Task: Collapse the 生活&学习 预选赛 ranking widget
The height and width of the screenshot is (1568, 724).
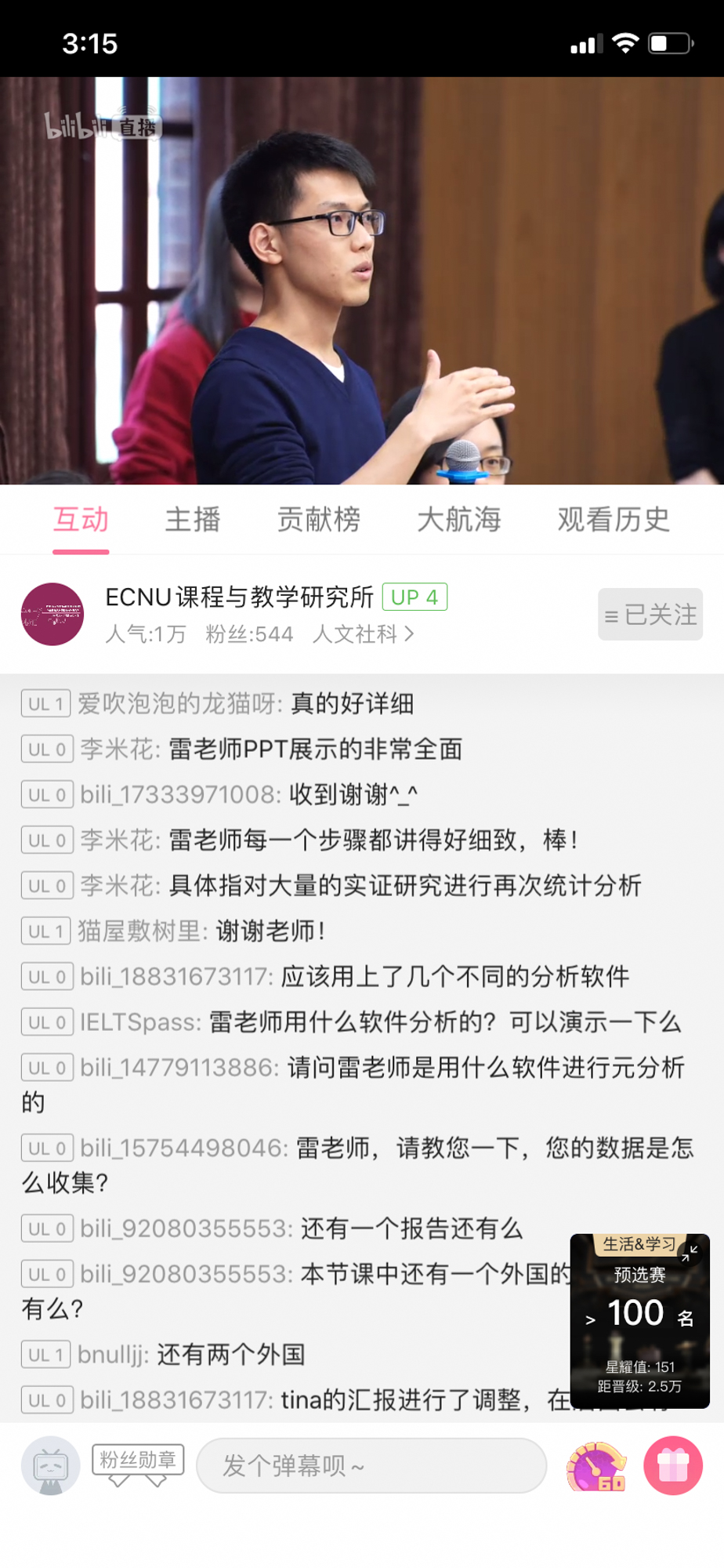Action: (690, 1254)
